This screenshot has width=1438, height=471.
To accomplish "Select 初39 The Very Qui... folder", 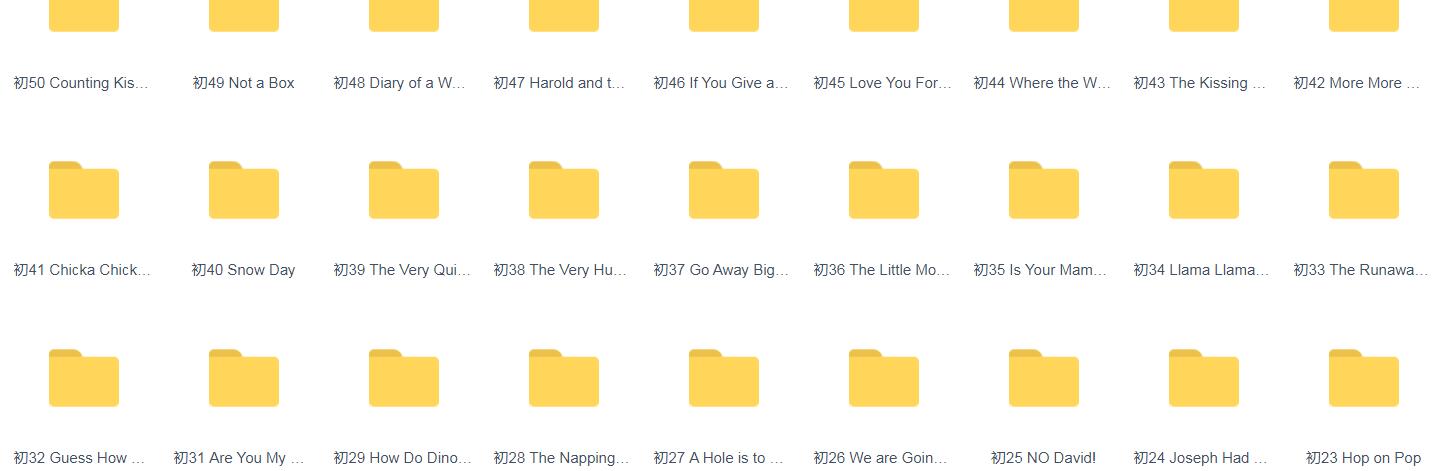I will [404, 190].
